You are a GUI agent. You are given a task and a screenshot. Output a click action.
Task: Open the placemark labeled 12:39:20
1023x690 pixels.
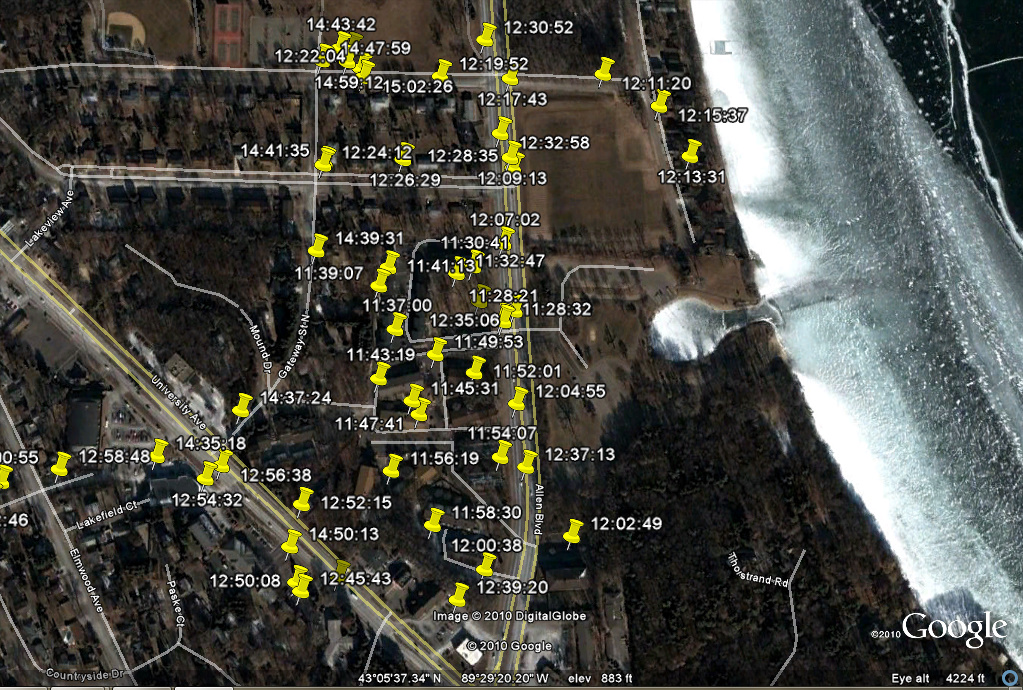460,594
